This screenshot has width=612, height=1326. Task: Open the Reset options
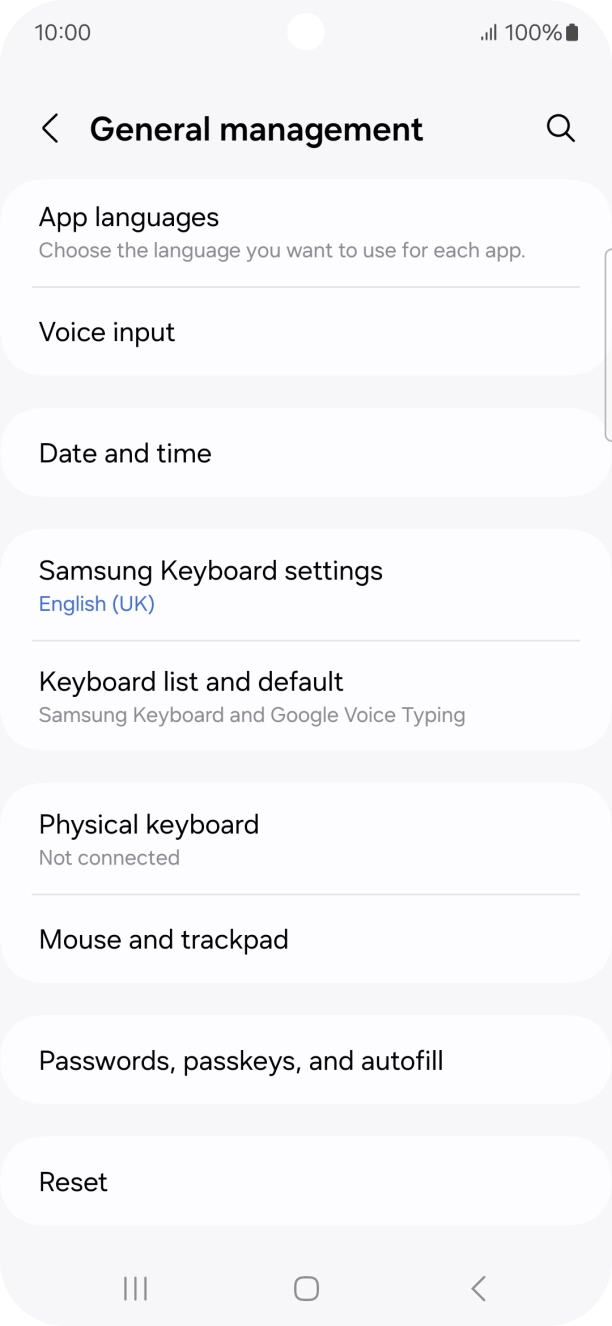[x=306, y=1182]
